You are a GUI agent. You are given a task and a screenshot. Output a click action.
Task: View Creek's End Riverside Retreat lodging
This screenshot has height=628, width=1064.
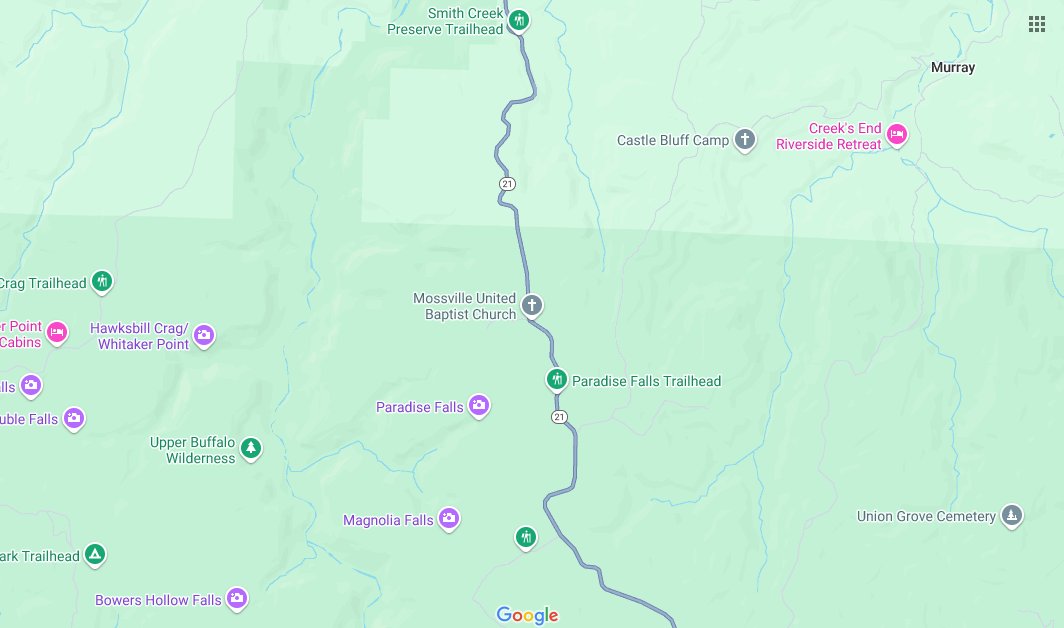[x=897, y=135]
